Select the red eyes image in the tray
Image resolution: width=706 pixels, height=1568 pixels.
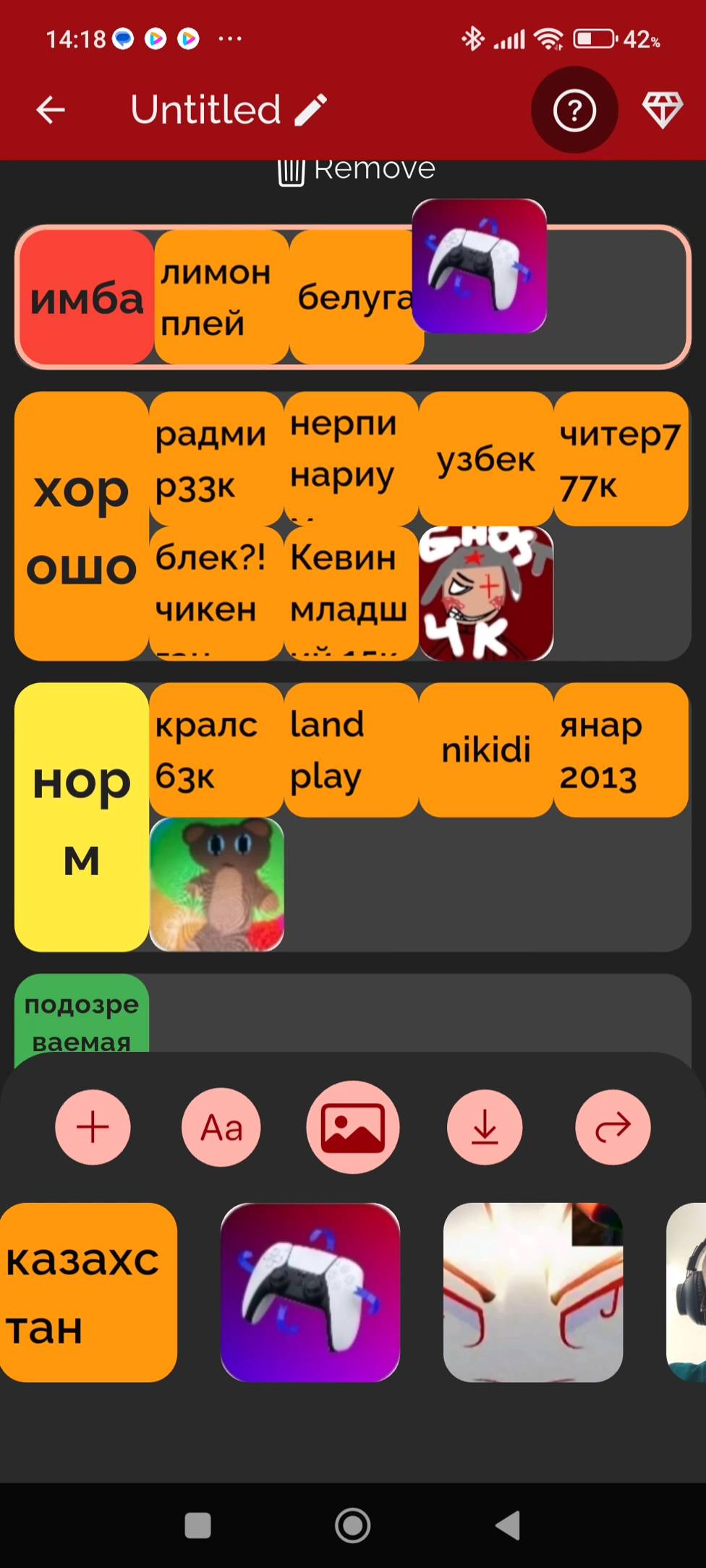pyautogui.click(x=532, y=1293)
